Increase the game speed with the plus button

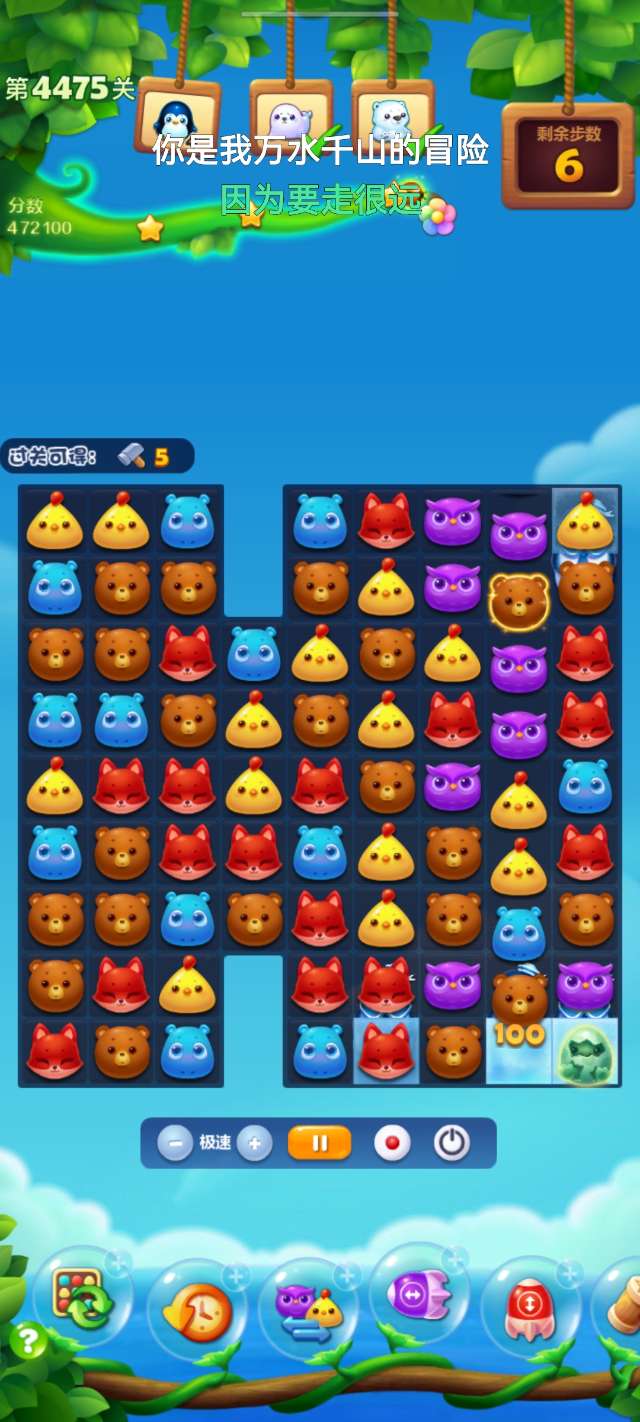pyautogui.click(x=255, y=1143)
